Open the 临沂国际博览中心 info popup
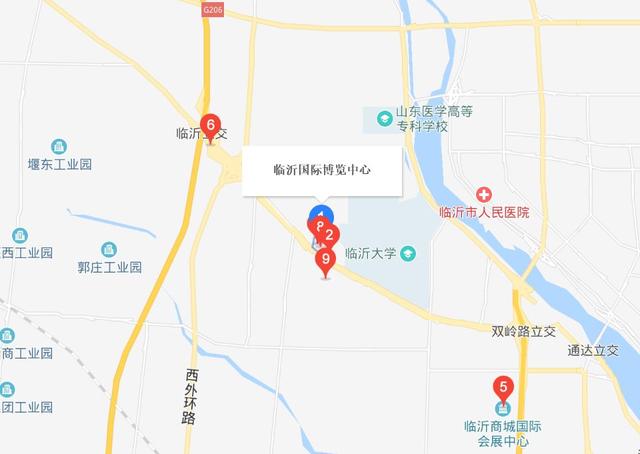This screenshot has width=640, height=454. [322, 170]
